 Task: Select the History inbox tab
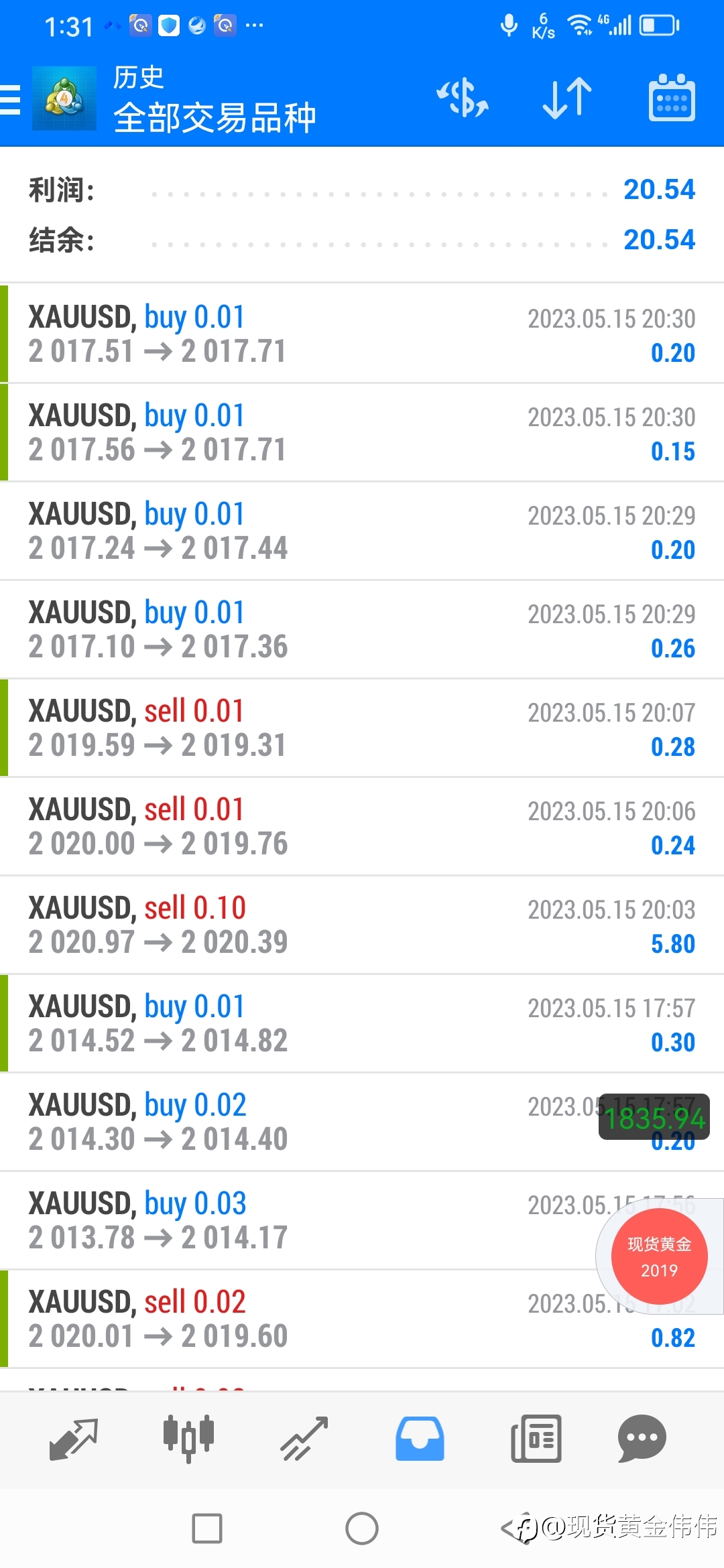(420, 1439)
